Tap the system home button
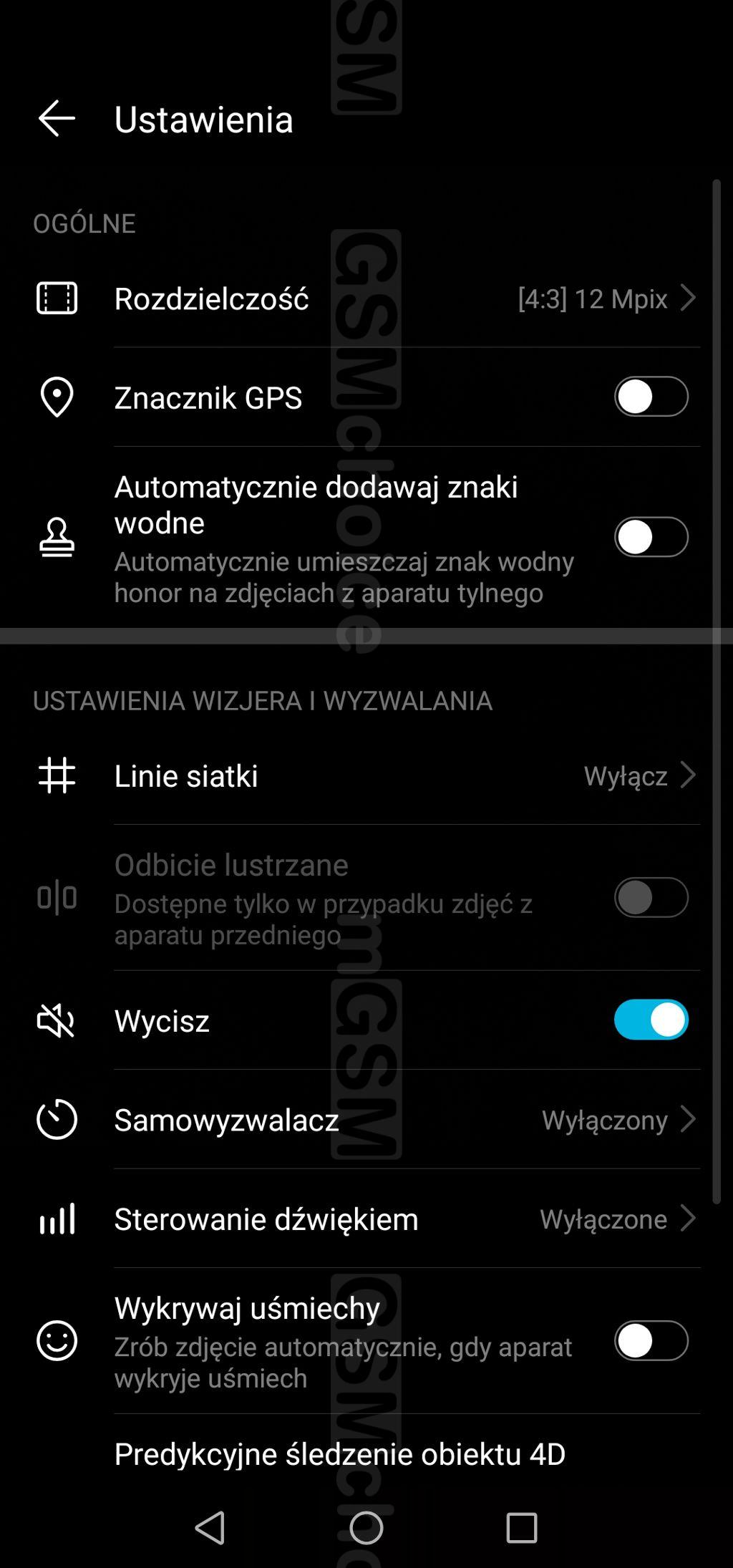 coord(366,1528)
